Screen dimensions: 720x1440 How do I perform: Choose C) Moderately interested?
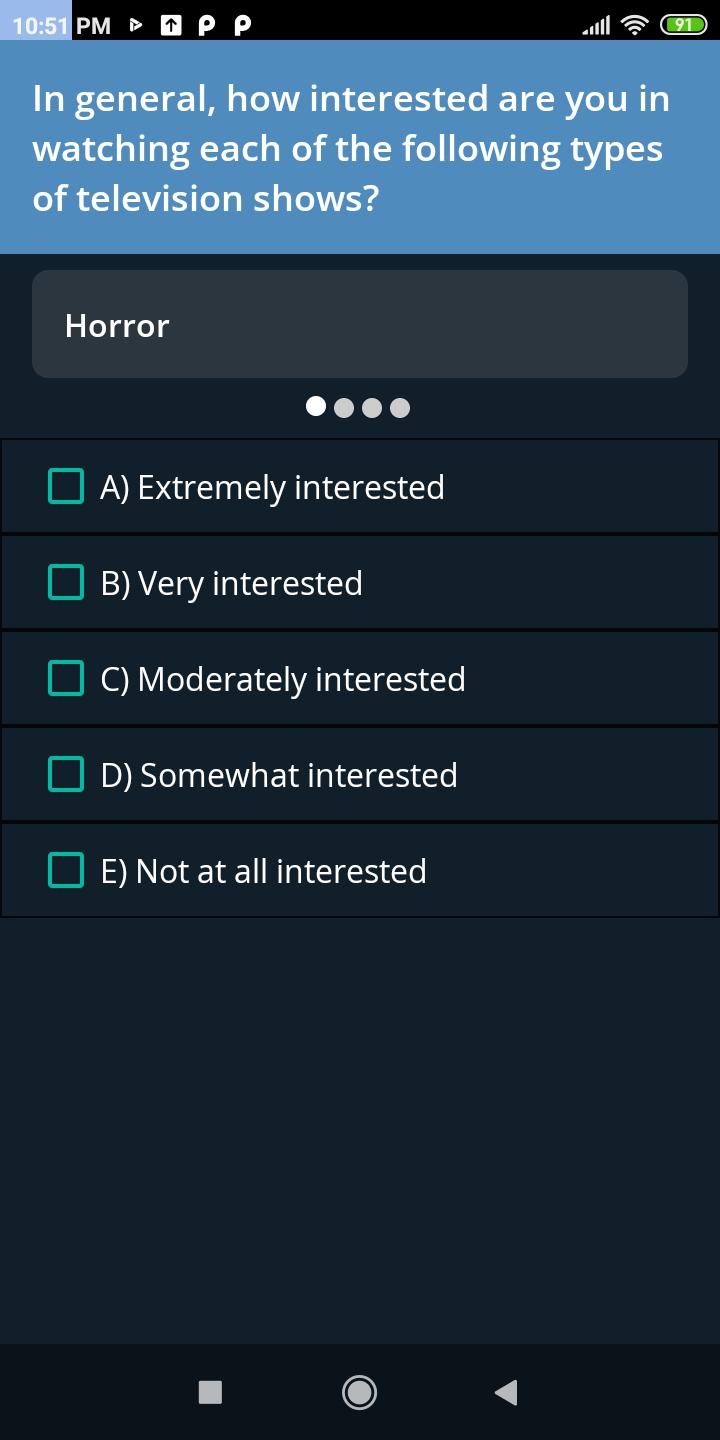(66, 679)
